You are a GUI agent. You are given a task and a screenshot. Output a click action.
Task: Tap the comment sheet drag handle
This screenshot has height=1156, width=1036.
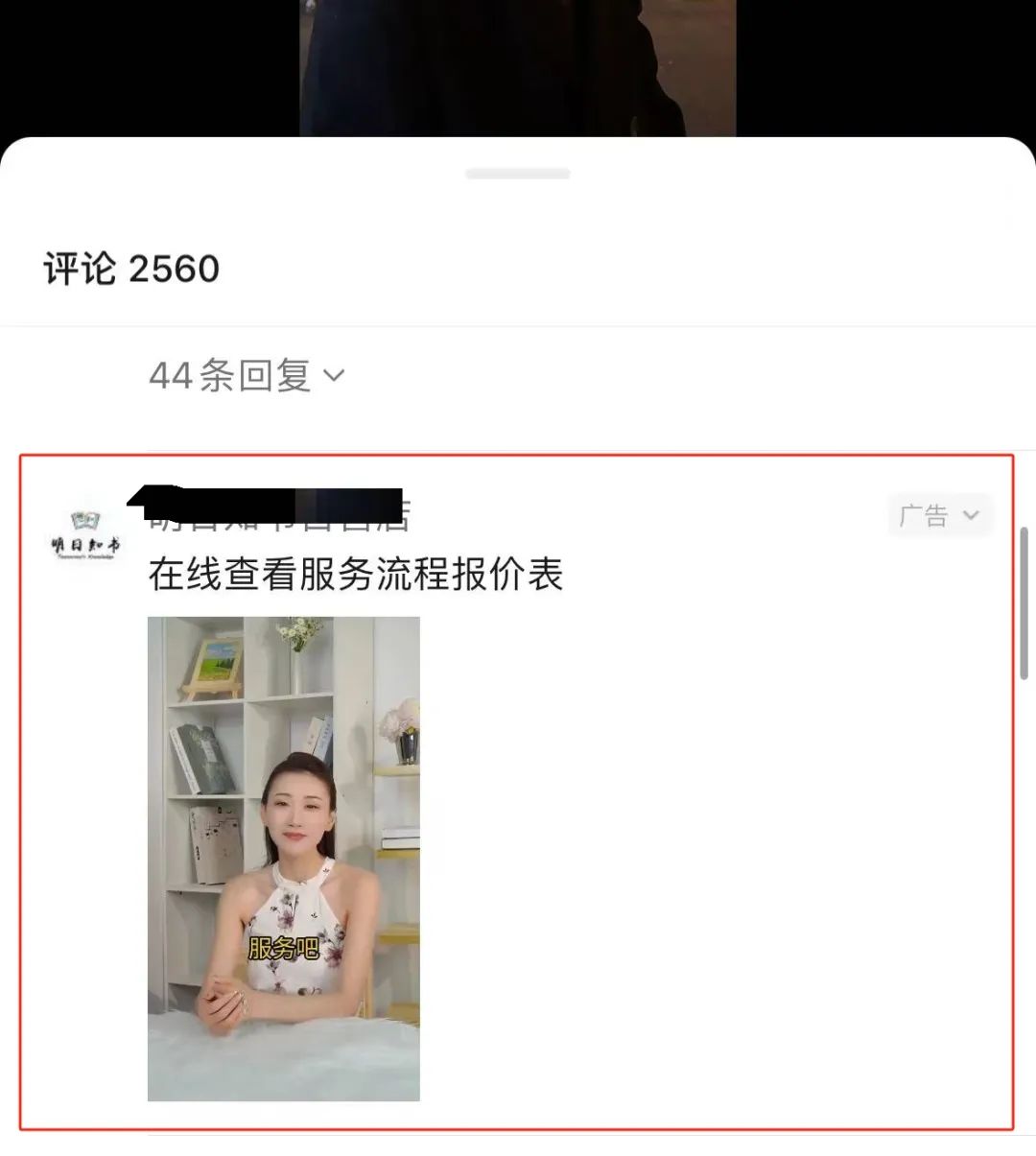click(517, 174)
